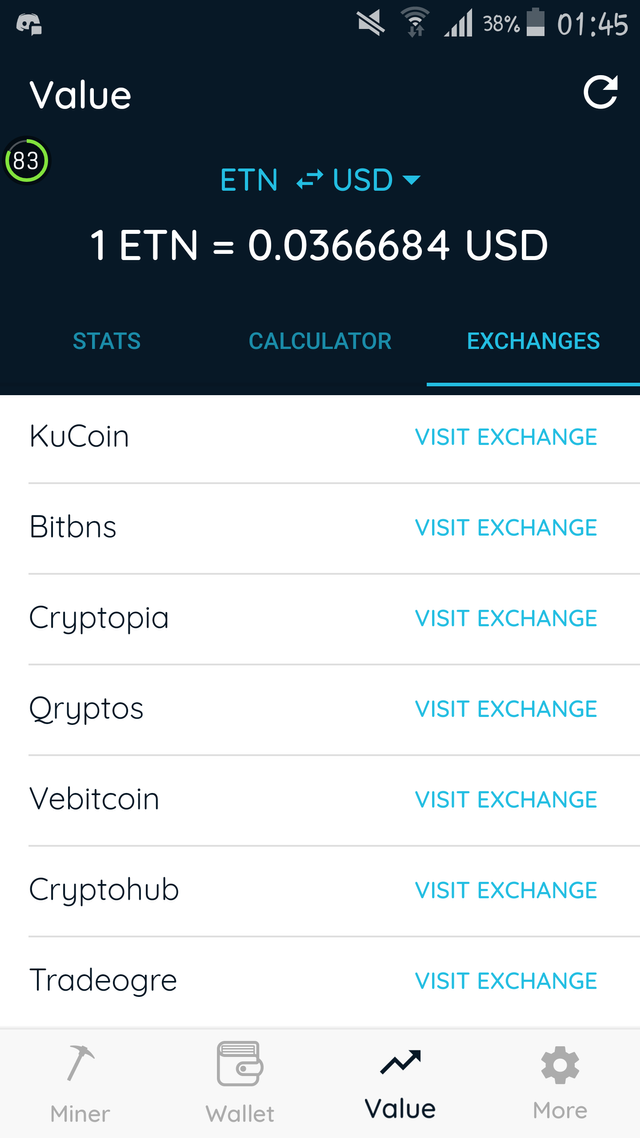Visit the Cryptohub exchange
640x1138 pixels.
pos(506,890)
